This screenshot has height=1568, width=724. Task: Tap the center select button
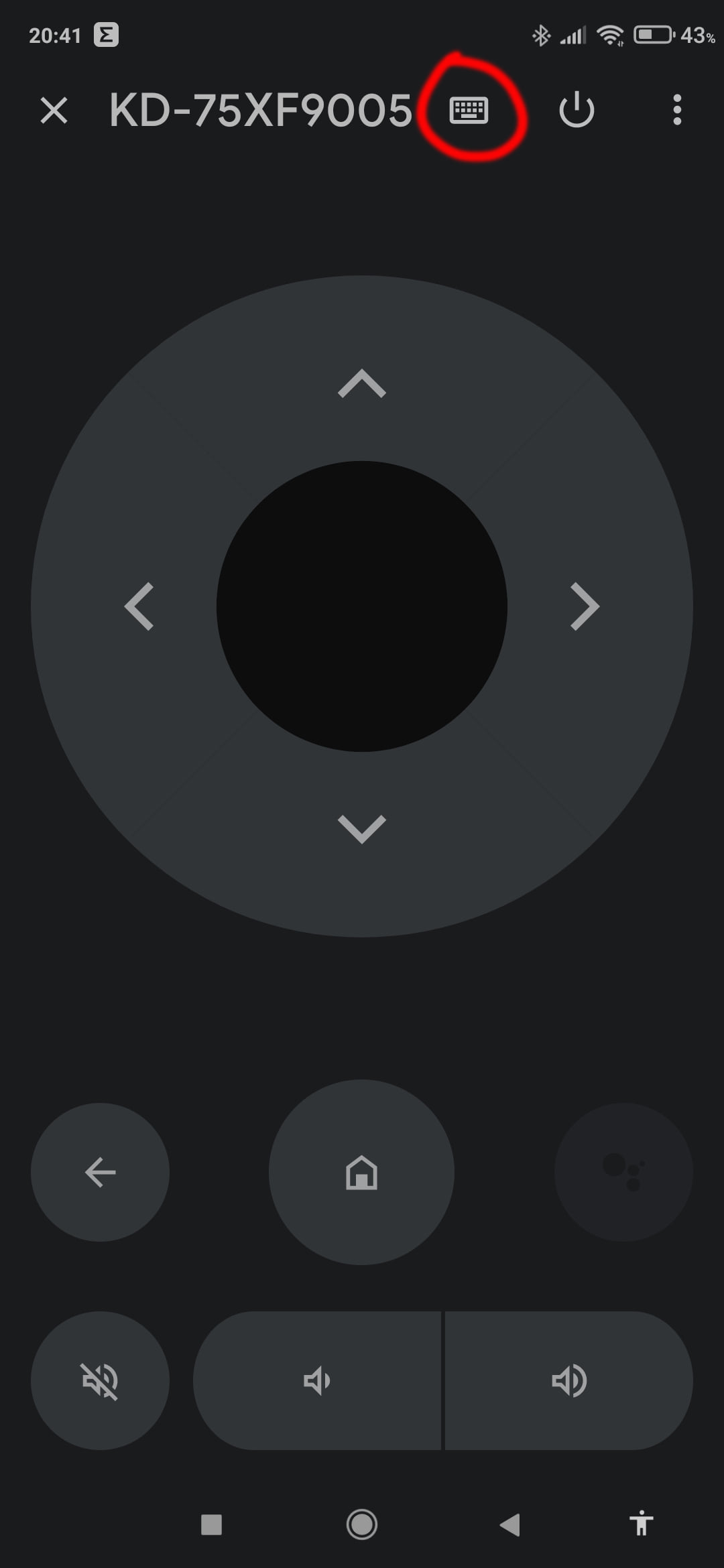pos(362,606)
